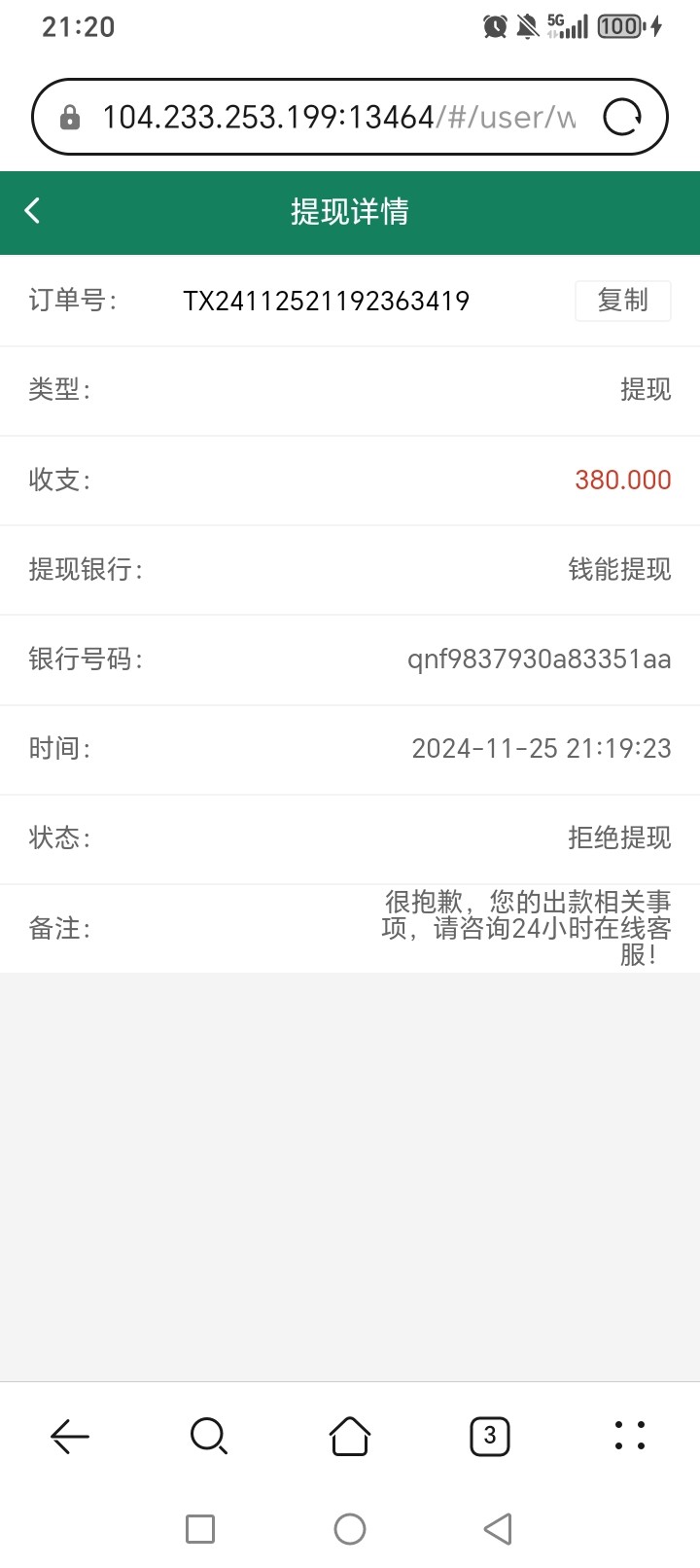
Task: Reload the page with the refresh icon
Action: (622, 118)
